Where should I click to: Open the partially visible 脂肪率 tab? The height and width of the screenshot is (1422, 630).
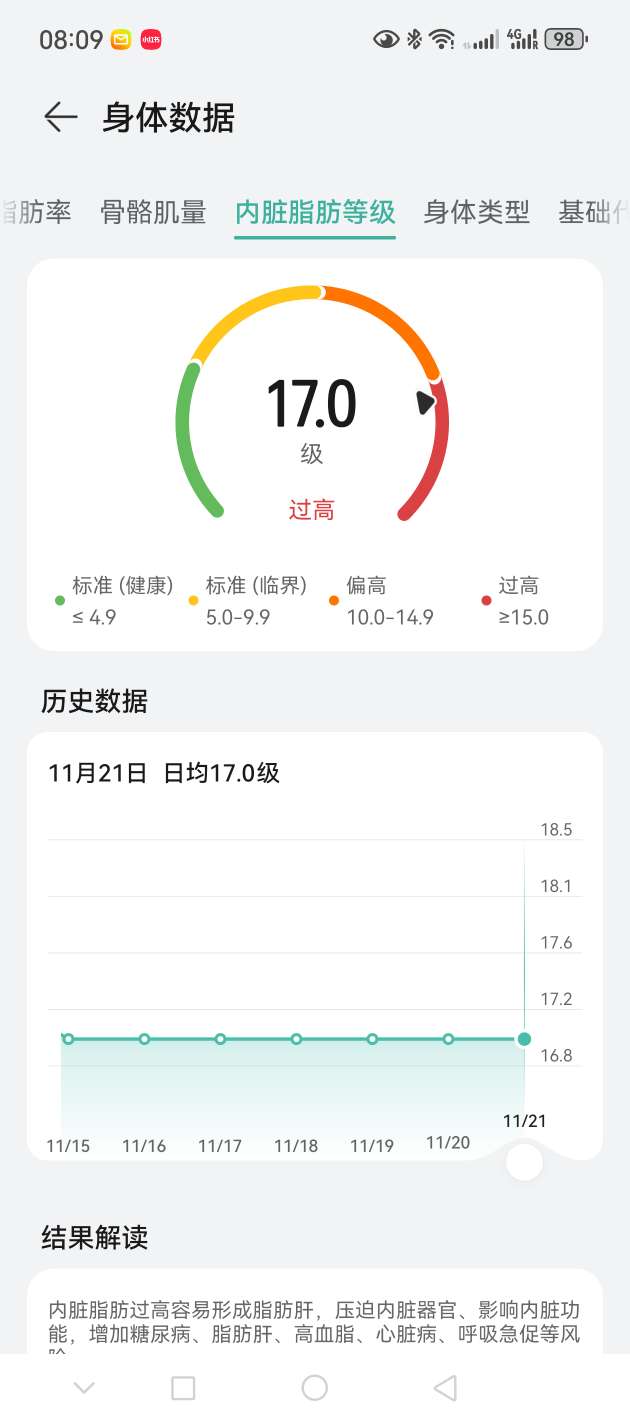point(38,212)
